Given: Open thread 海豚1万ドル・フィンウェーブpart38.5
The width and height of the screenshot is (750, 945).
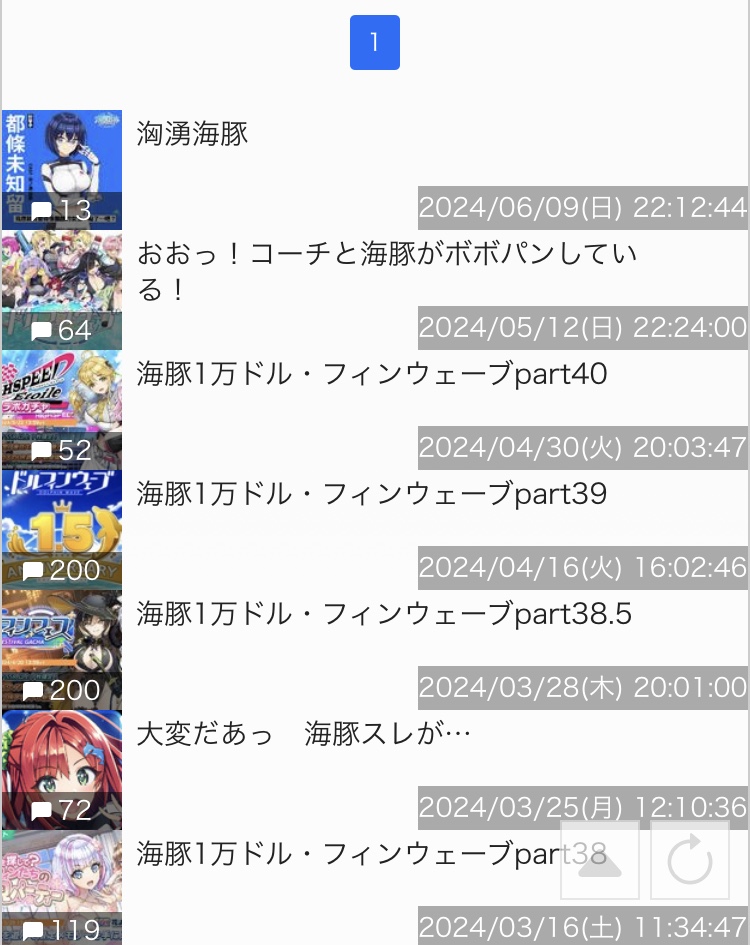Looking at the screenshot, I should 384,614.
